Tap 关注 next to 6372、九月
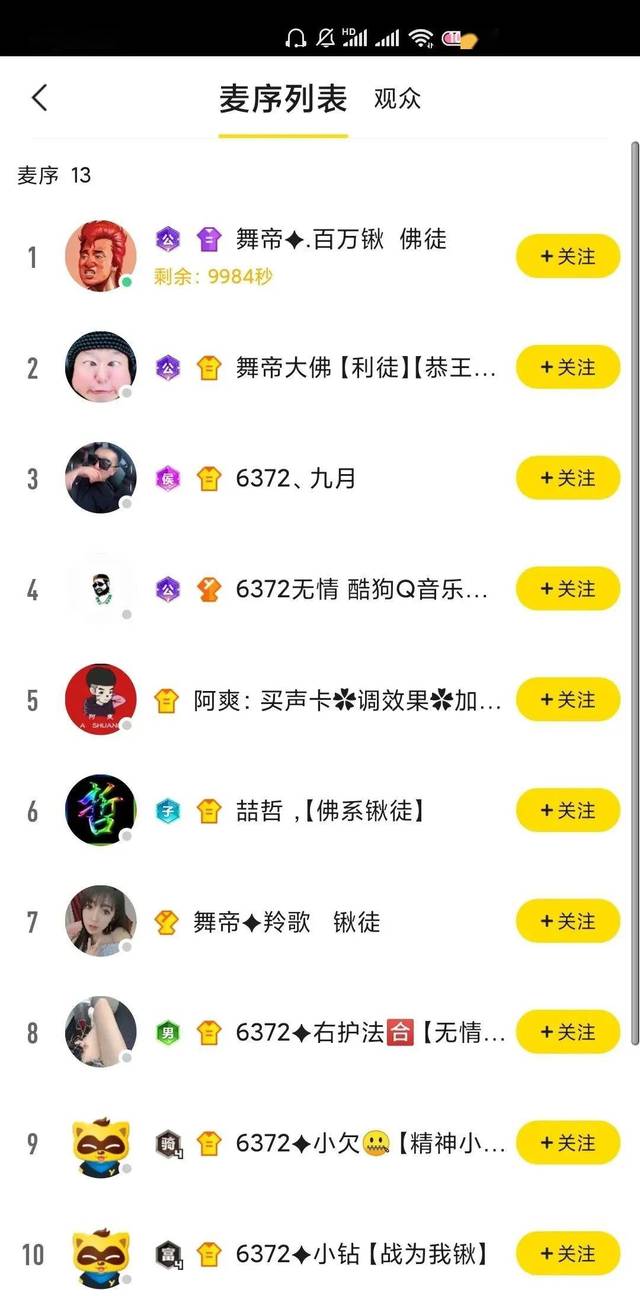The image size is (640, 1296). coord(568,478)
